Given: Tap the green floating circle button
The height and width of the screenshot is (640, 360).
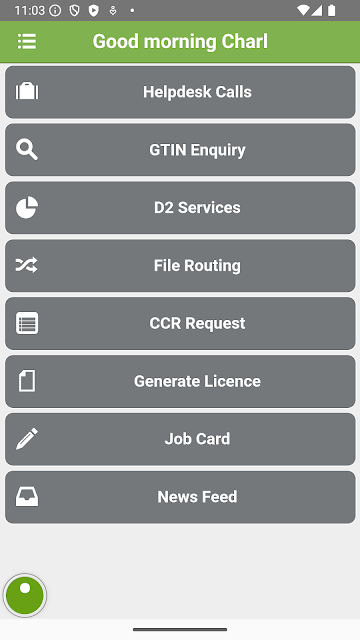Looking at the screenshot, I should pyautogui.click(x=25, y=596).
